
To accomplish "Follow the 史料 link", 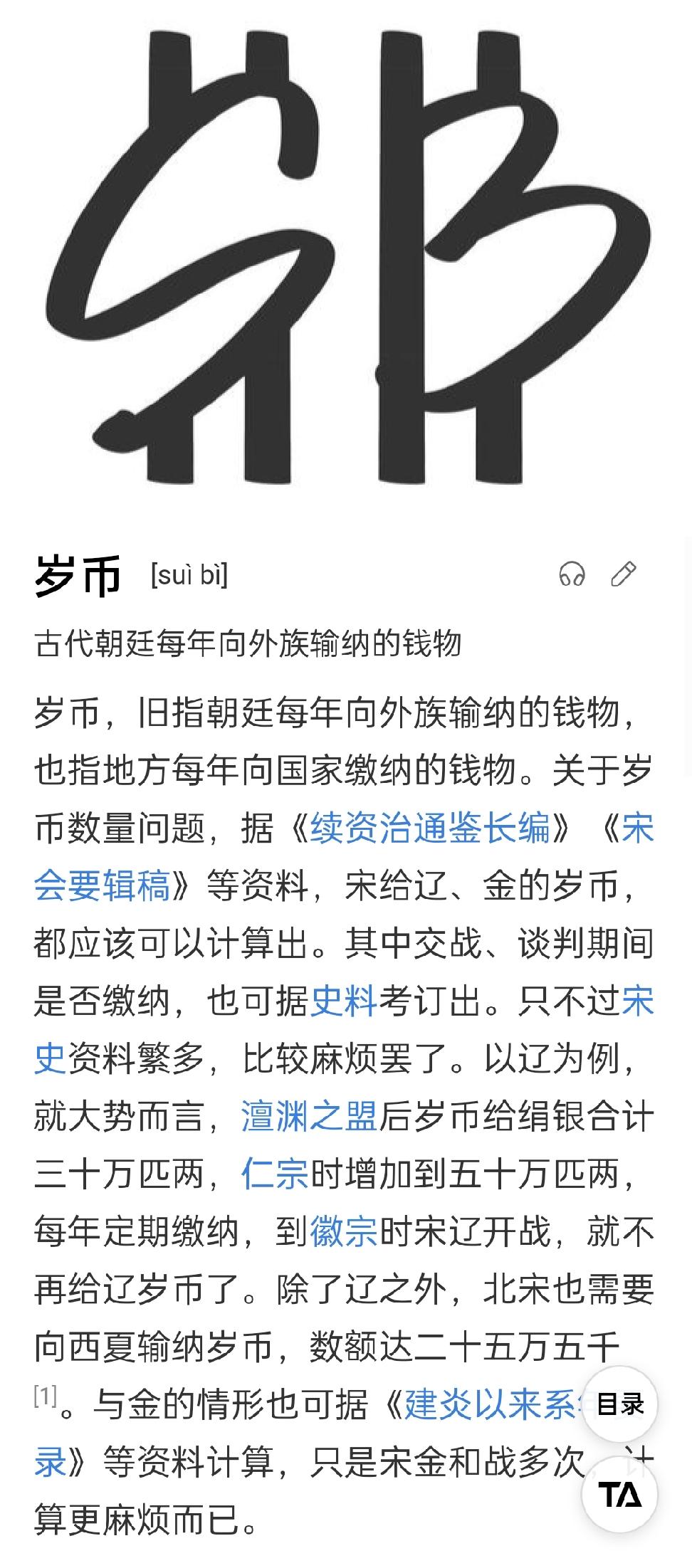I will click(343, 1001).
